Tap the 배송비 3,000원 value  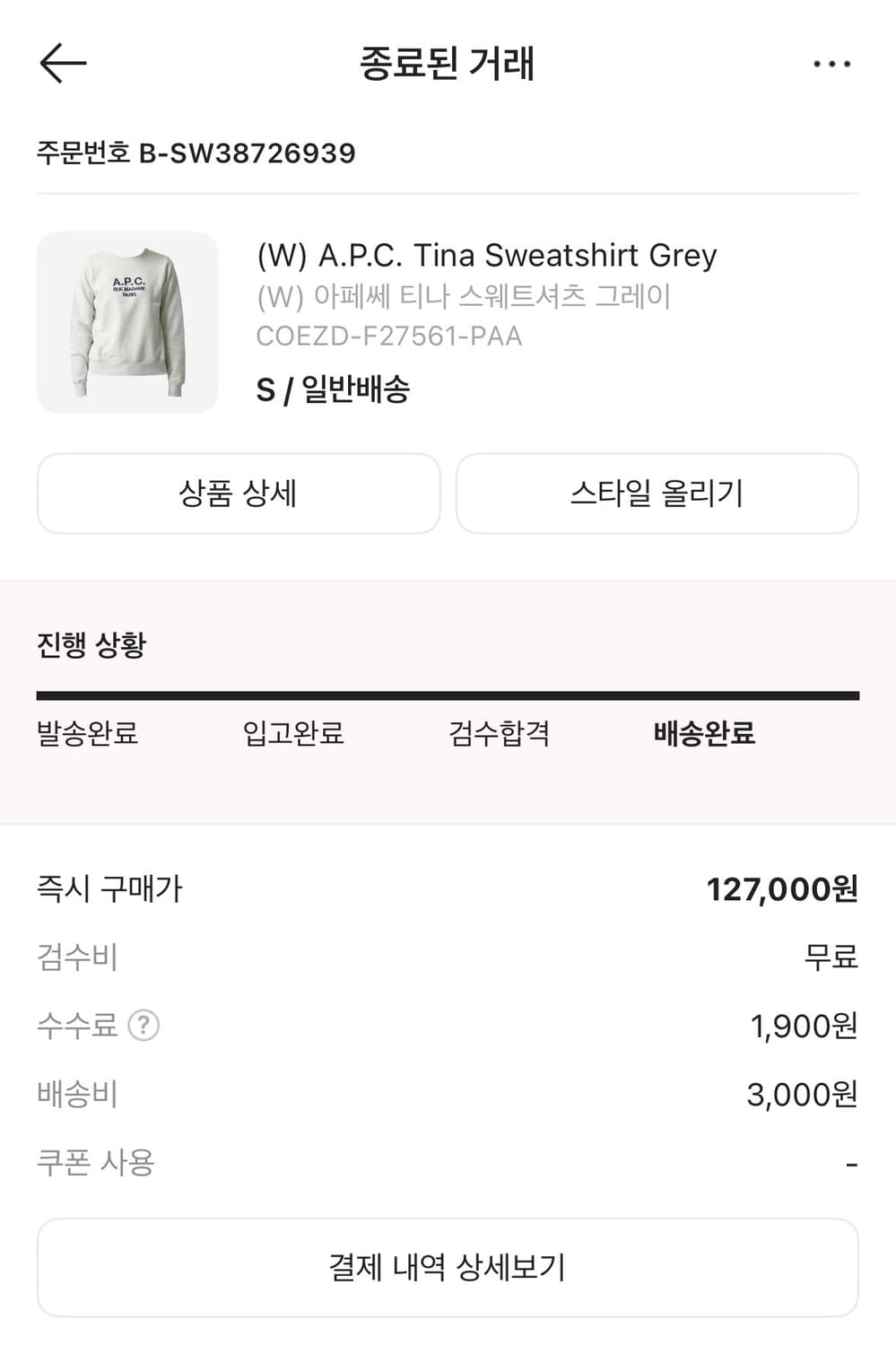[803, 1094]
